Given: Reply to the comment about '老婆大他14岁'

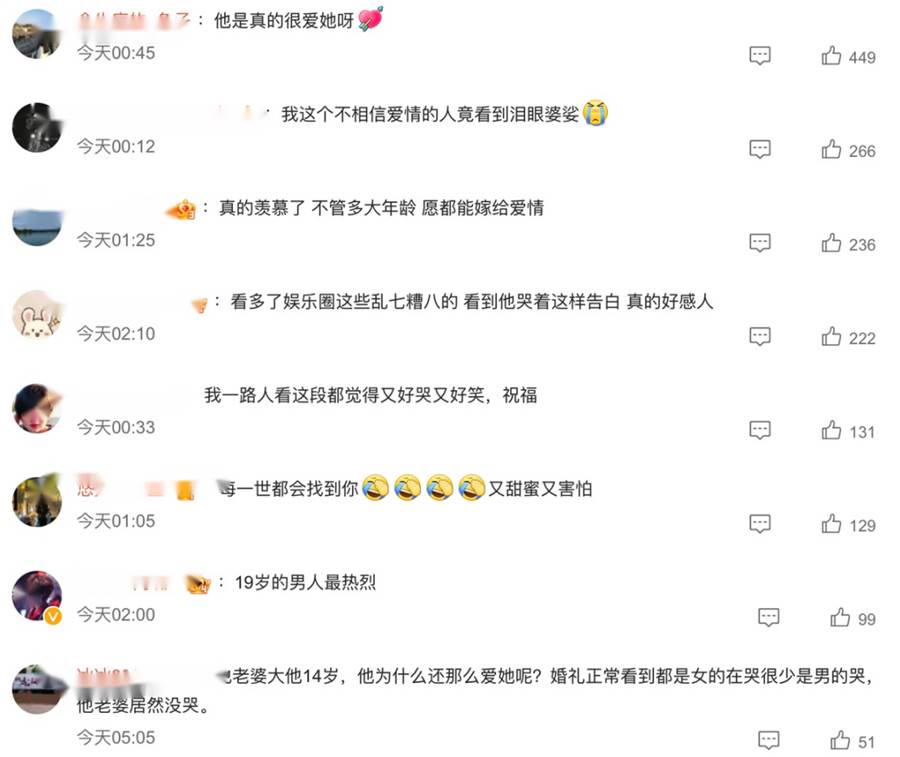Looking at the screenshot, I should pos(768,741).
